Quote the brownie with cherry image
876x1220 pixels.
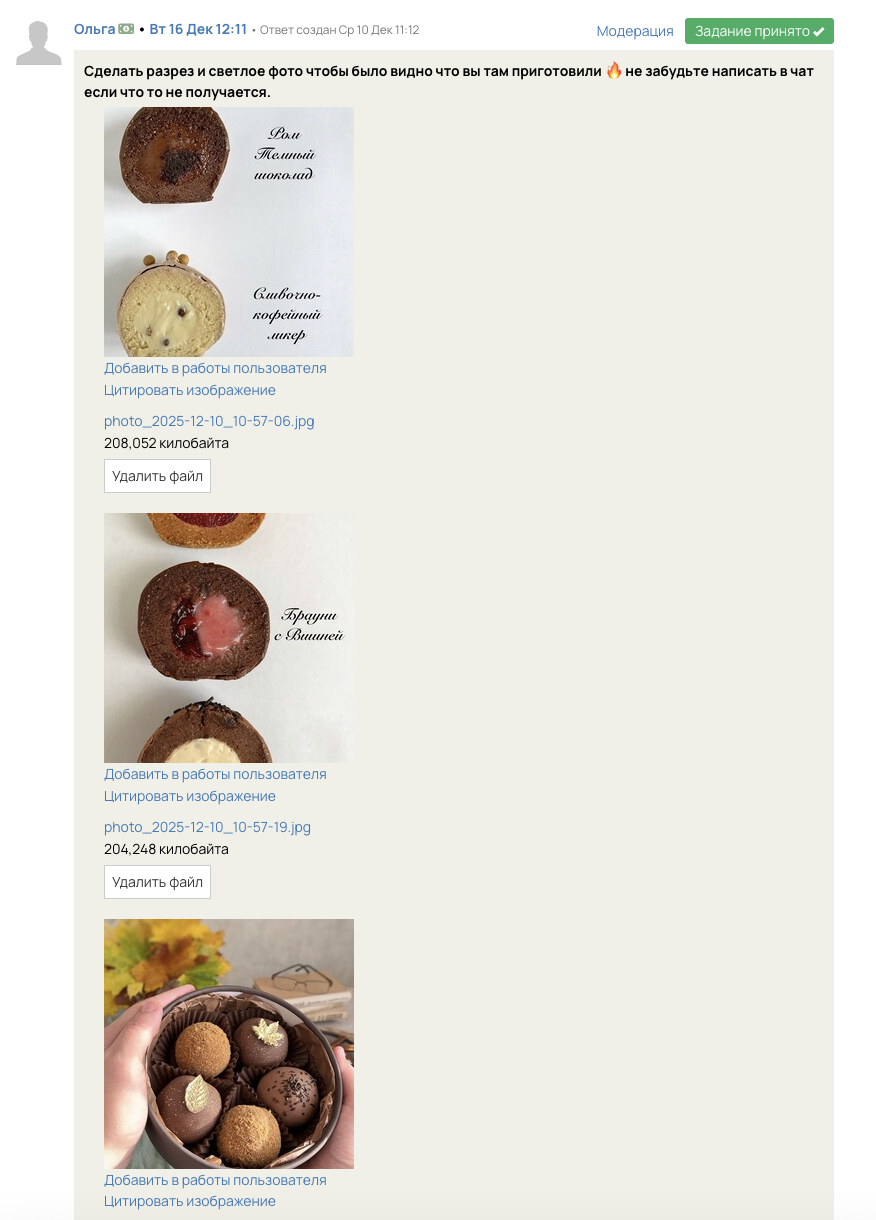click(x=190, y=796)
